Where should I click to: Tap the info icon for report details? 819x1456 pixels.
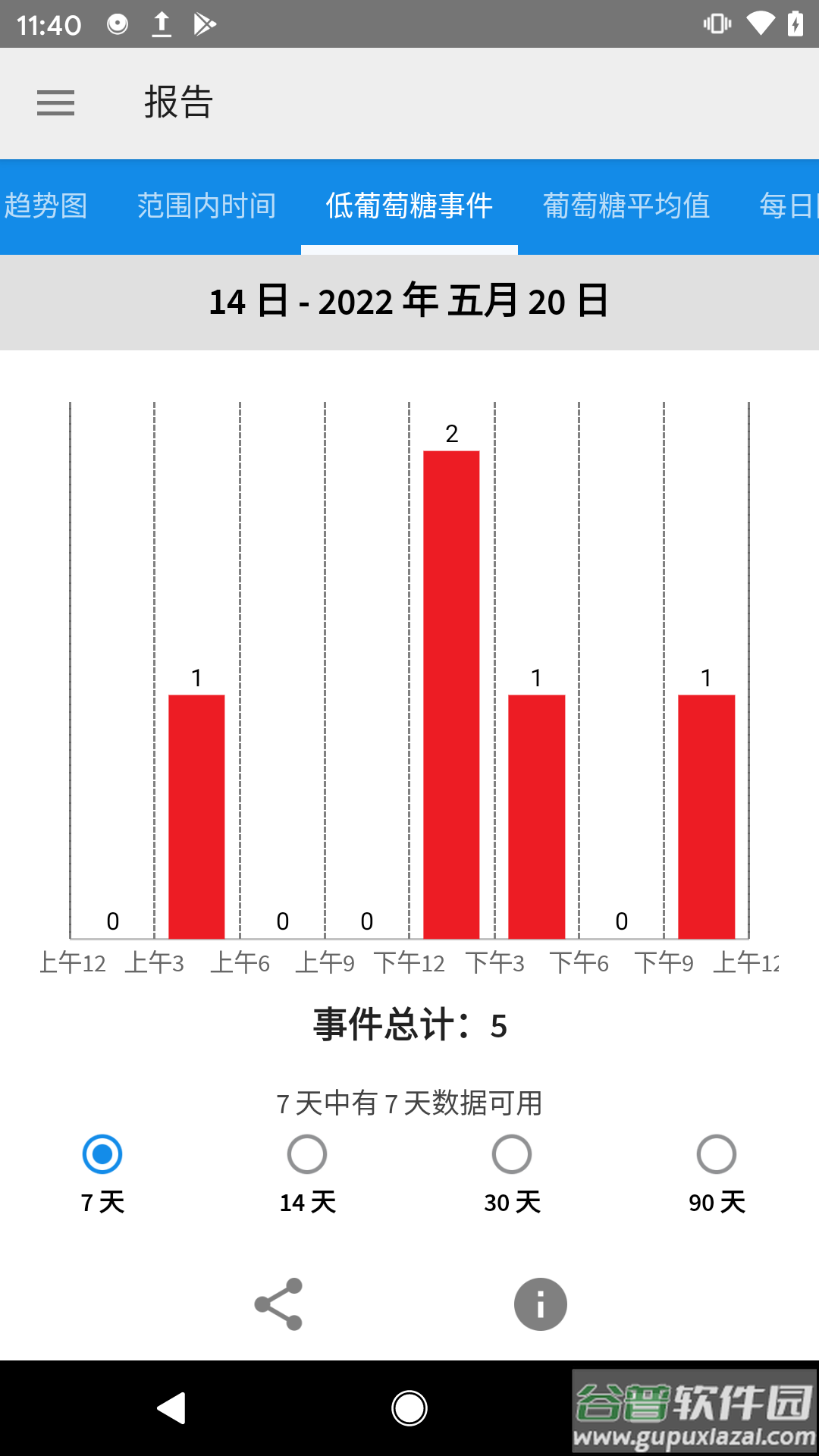click(x=540, y=1304)
